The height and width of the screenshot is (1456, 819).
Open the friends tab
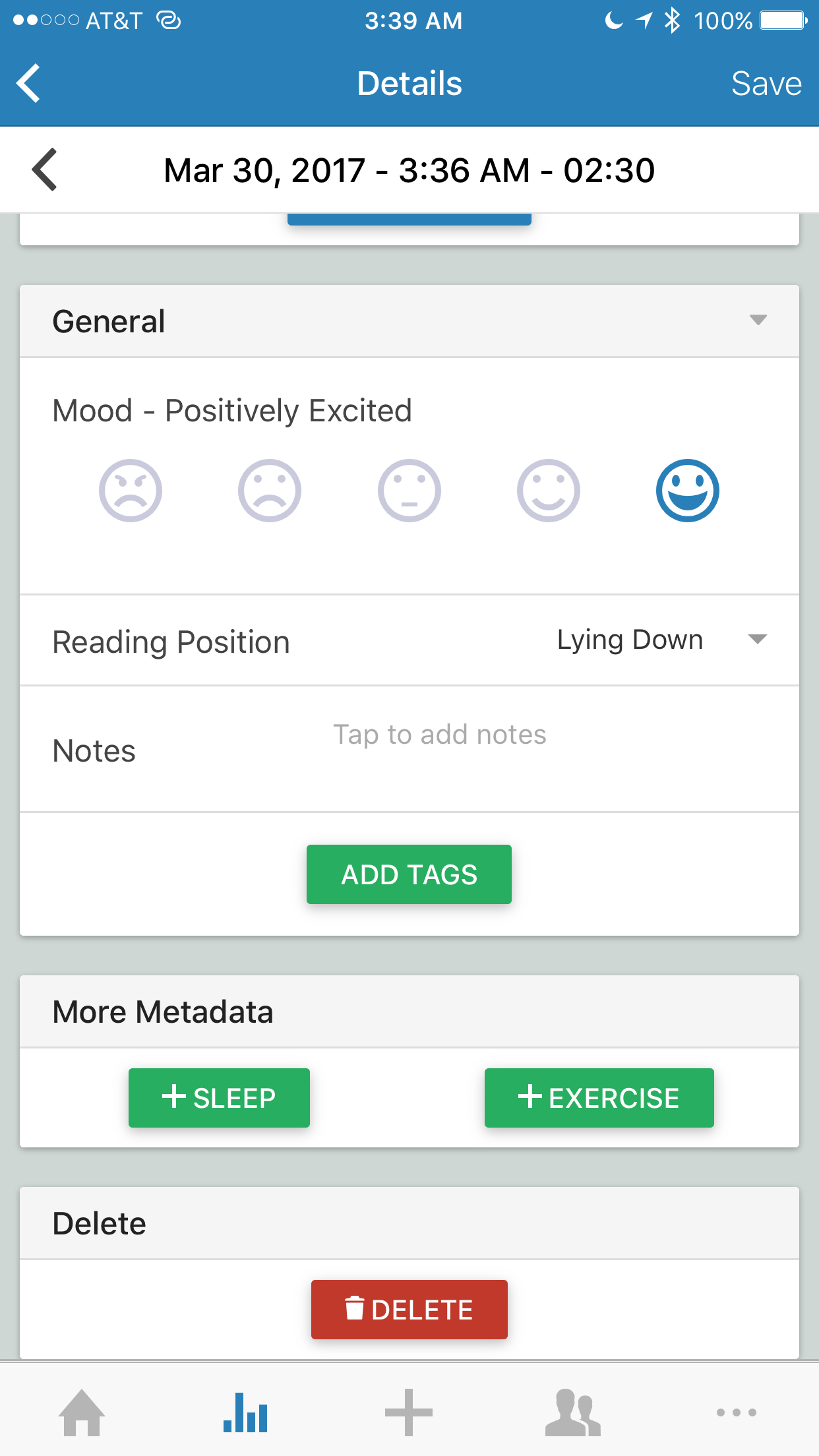[x=572, y=1412]
